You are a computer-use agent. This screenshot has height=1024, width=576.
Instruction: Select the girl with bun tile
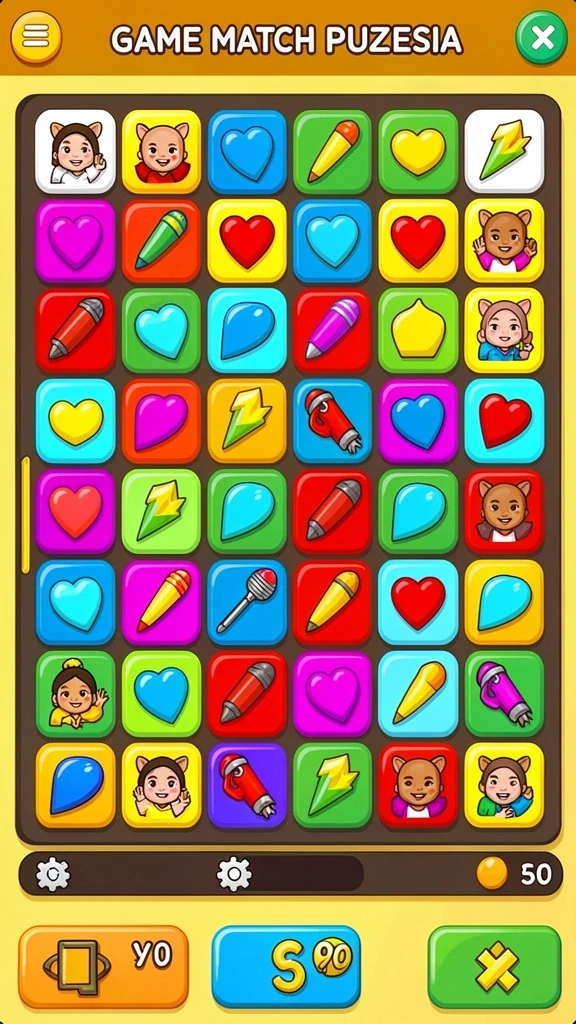(x=75, y=693)
